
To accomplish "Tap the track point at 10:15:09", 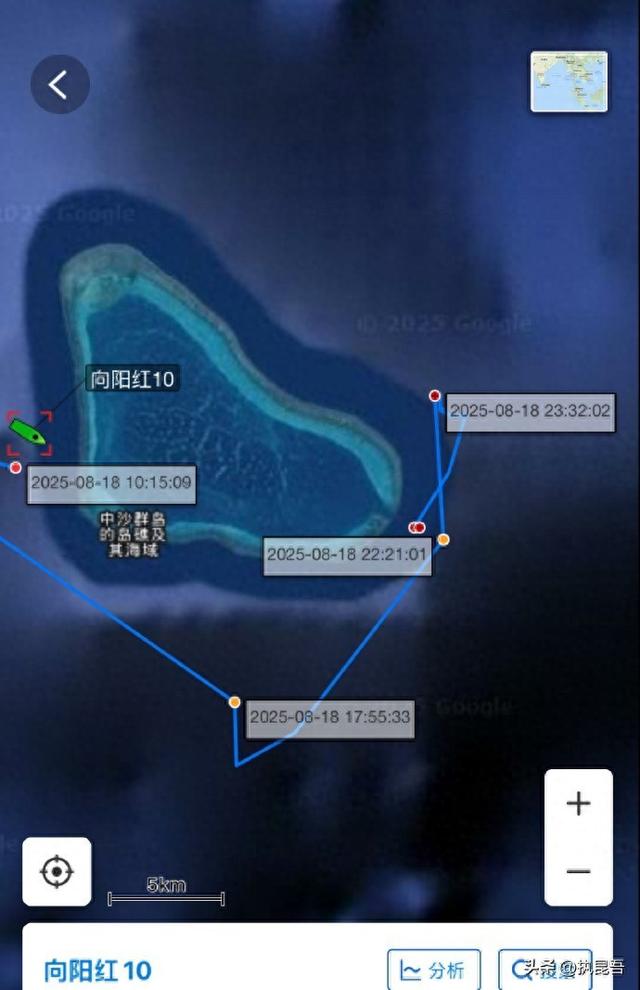I will tap(16, 467).
